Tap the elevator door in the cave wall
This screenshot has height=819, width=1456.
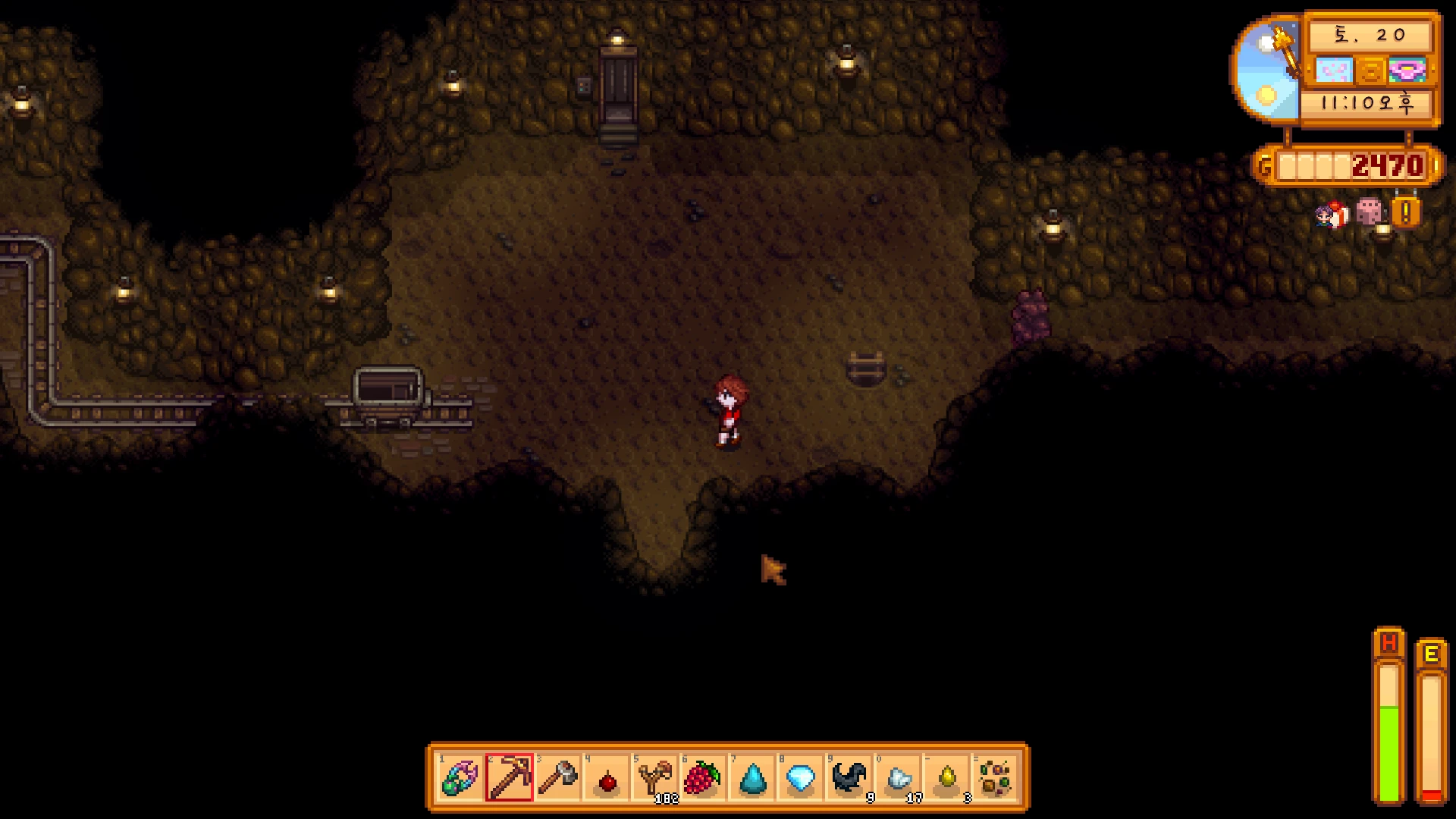[619, 83]
